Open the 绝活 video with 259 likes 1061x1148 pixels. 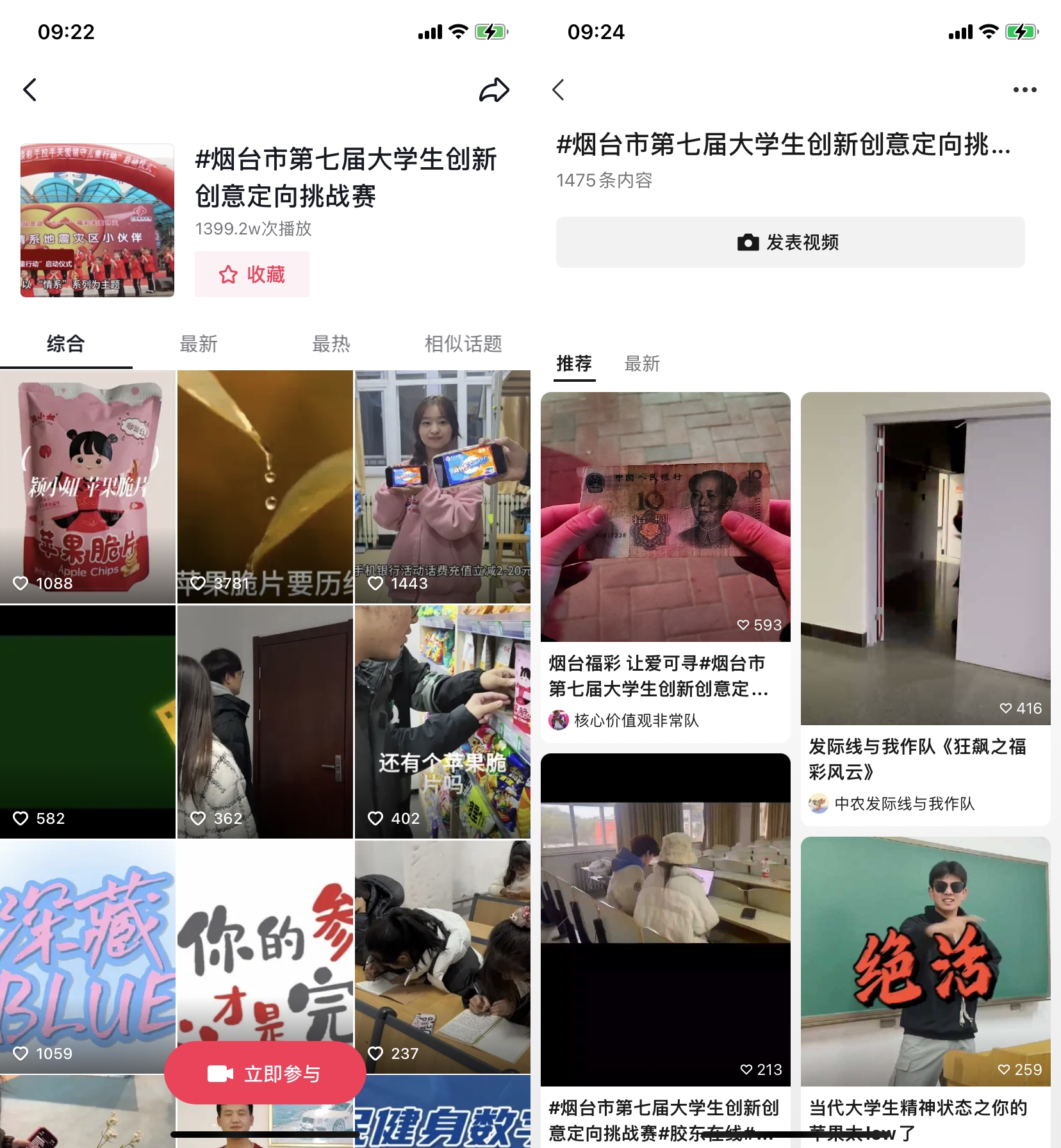[925, 961]
